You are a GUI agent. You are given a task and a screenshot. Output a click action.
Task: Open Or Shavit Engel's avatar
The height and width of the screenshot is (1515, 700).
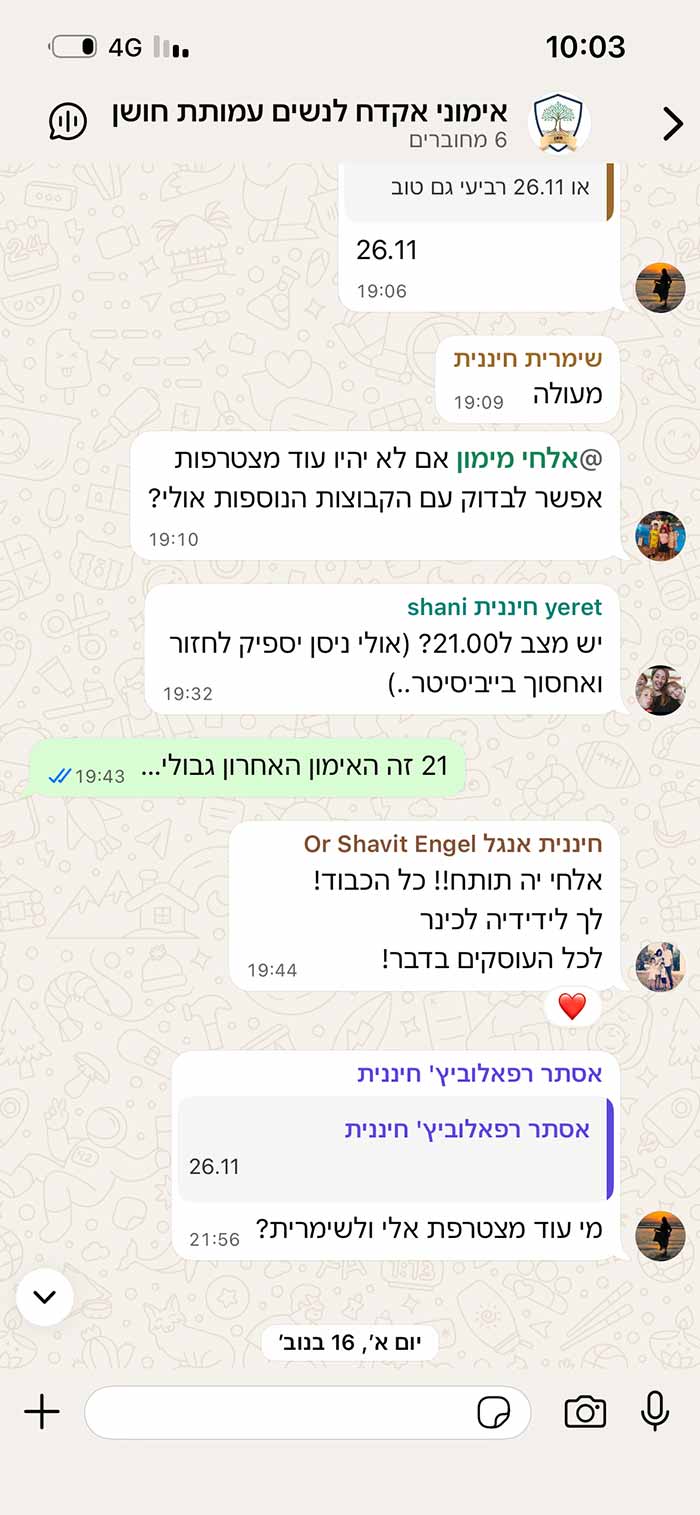coord(660,966)
